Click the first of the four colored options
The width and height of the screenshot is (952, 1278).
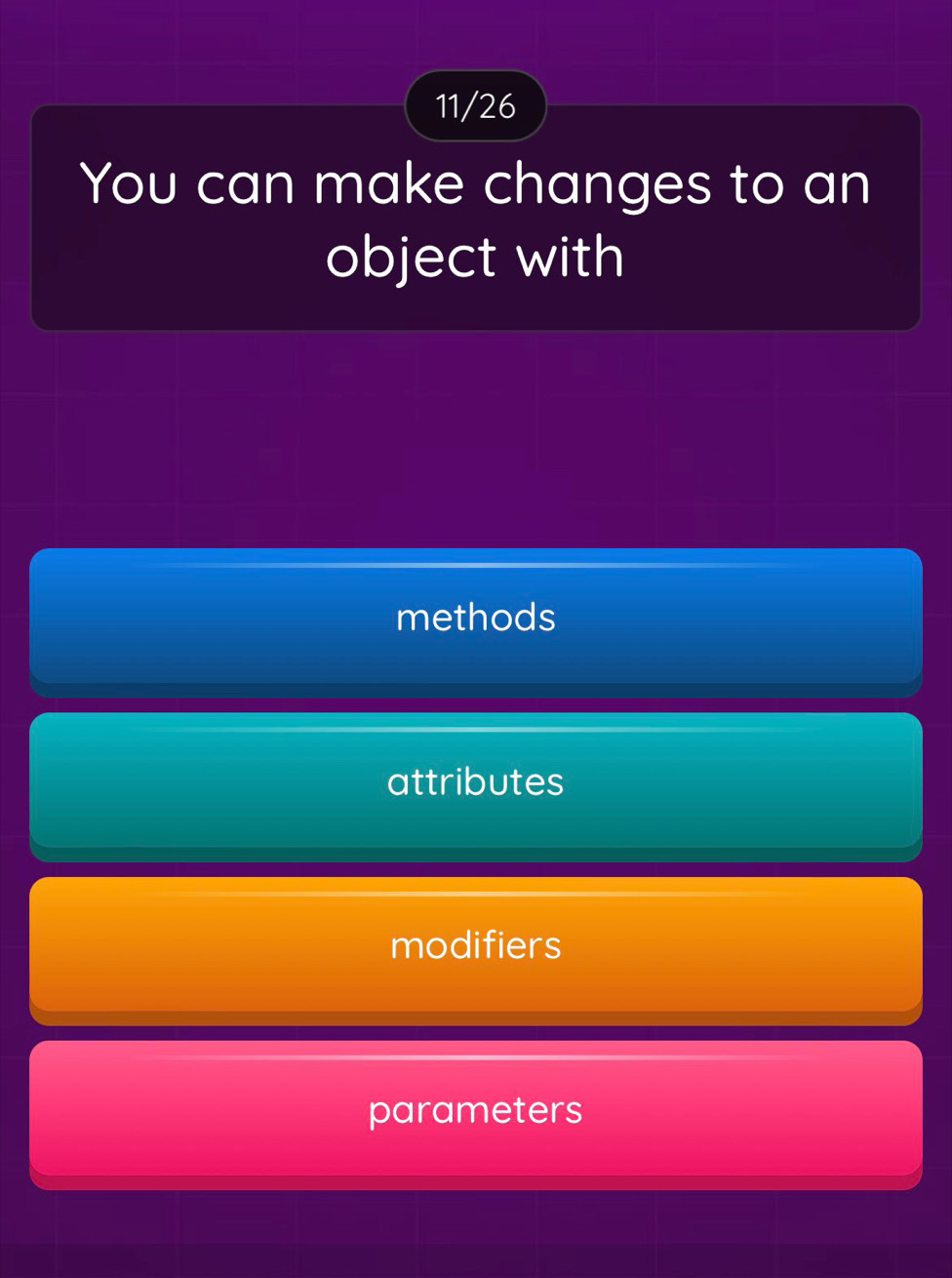[476, 618]
